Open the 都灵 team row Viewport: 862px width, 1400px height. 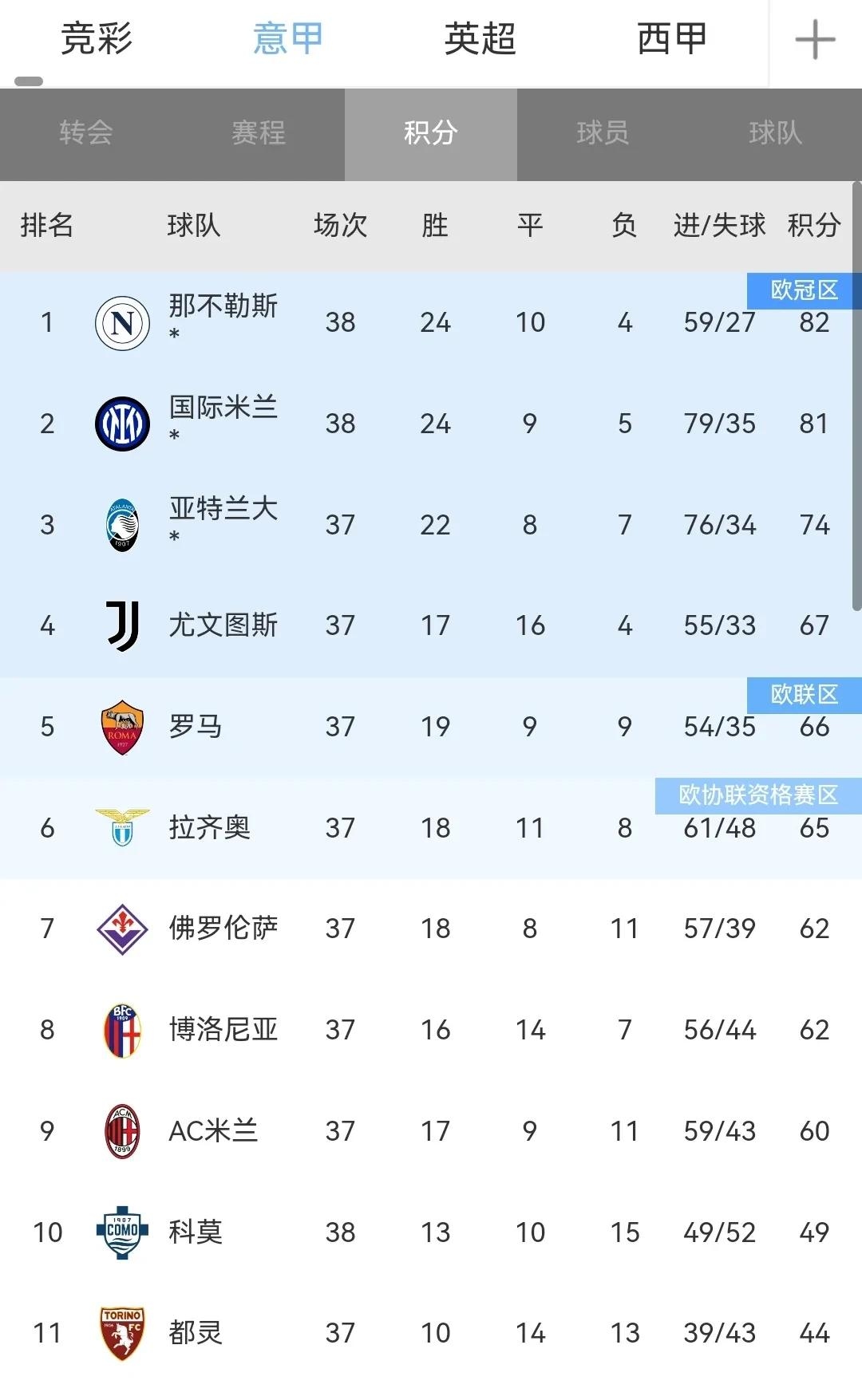click(431, 1334)
